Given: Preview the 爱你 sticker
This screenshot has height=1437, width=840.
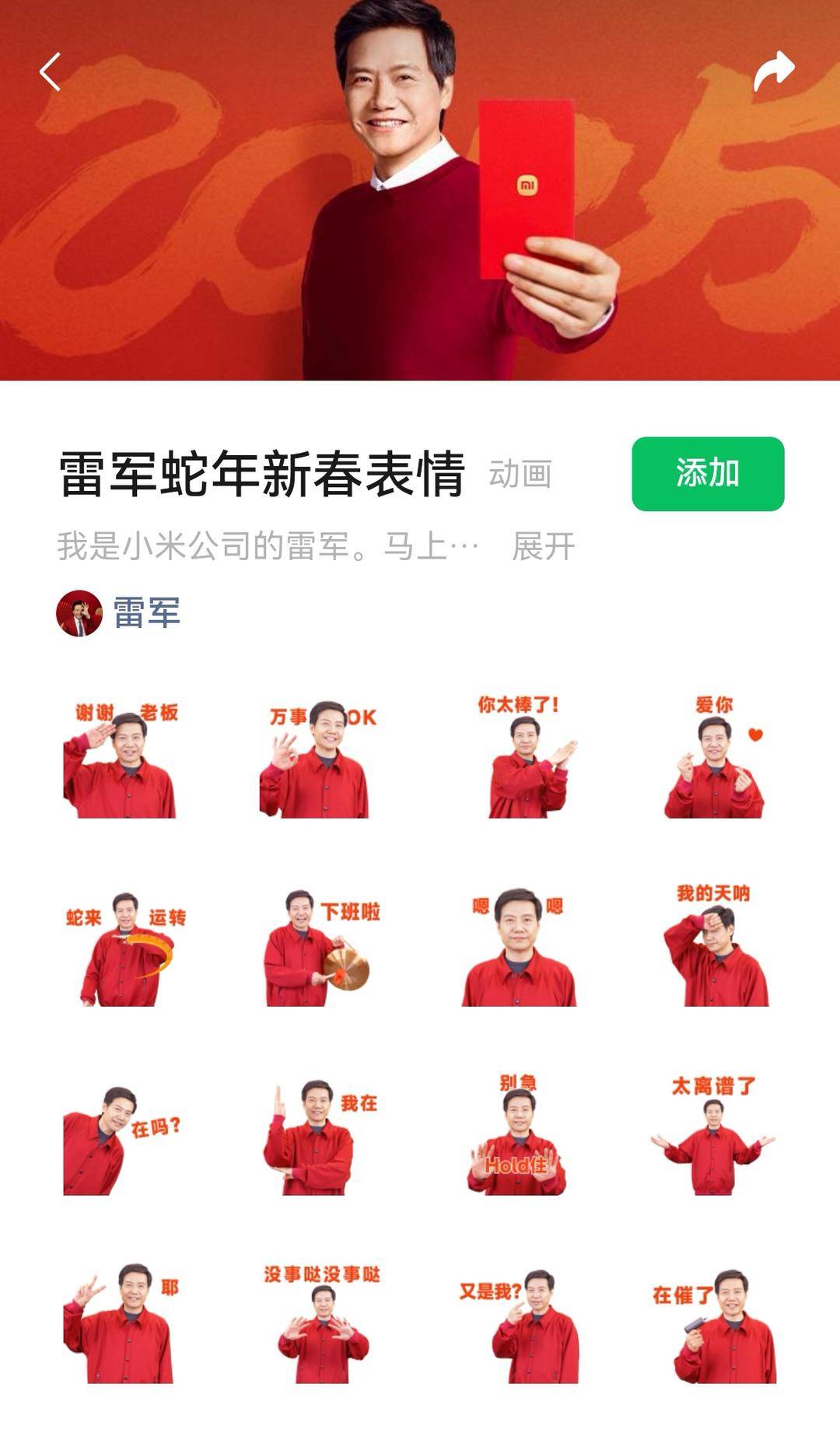Looking at the screenshot, I should pyautogui.click(x=716, y=759).
